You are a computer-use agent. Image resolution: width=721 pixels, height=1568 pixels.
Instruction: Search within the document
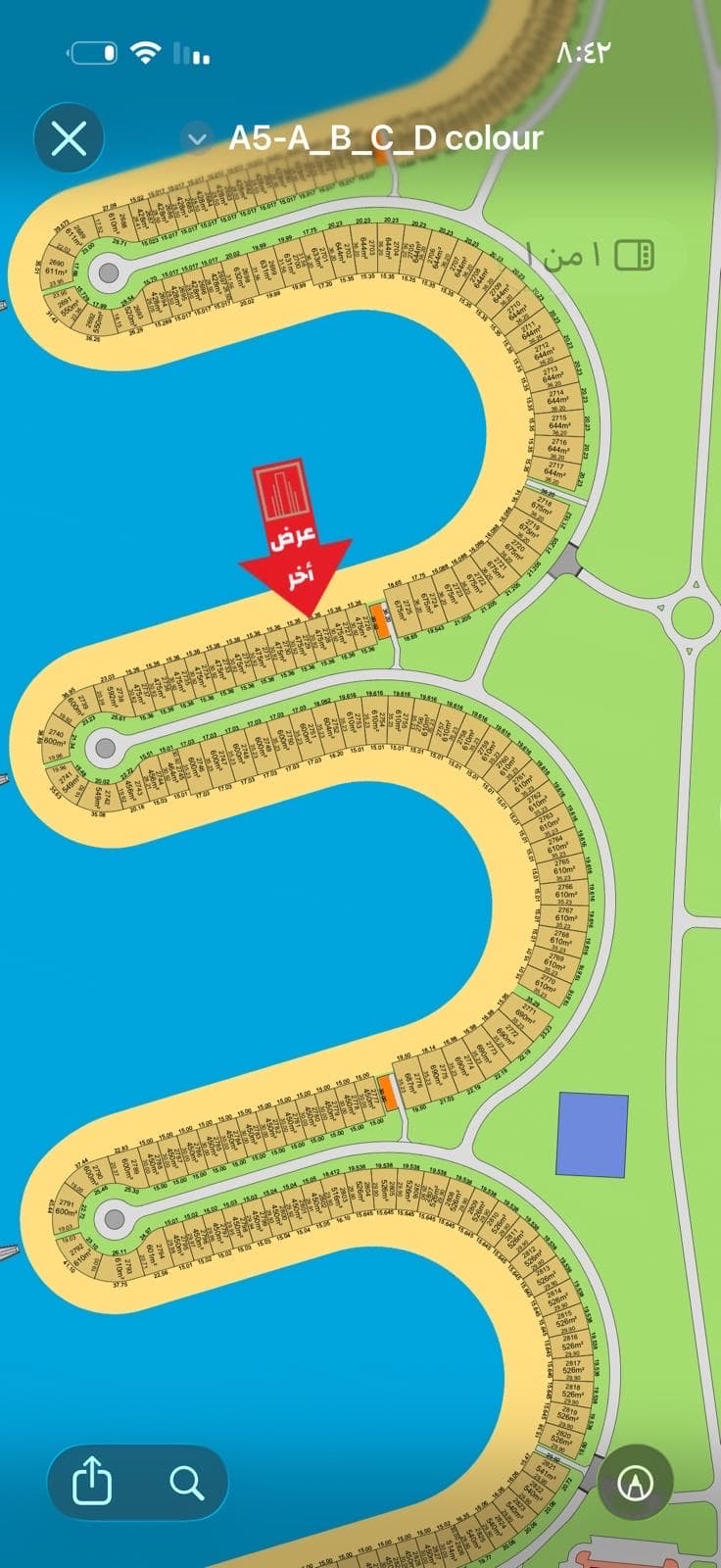click(185, 1481)
